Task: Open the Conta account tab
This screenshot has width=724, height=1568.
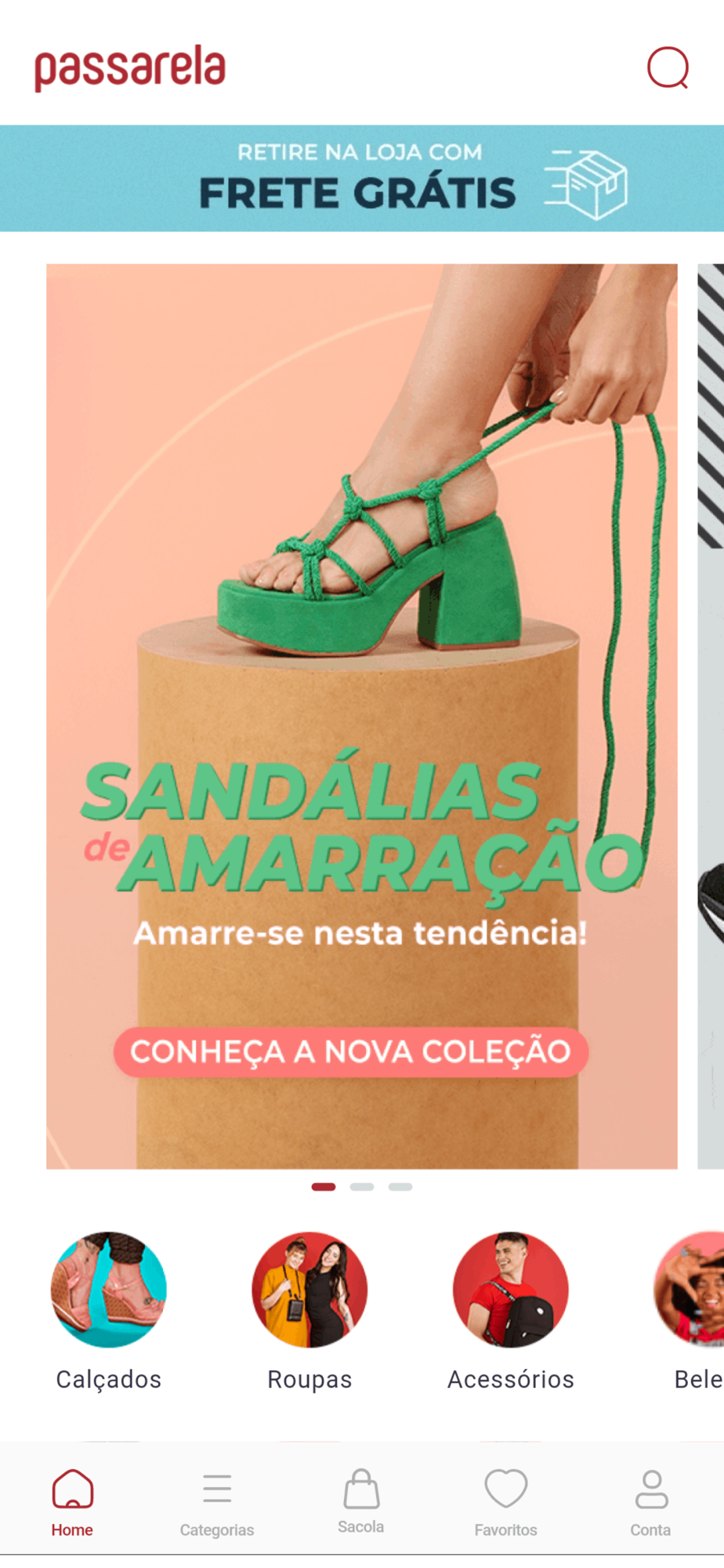Action: [650, 1503]
